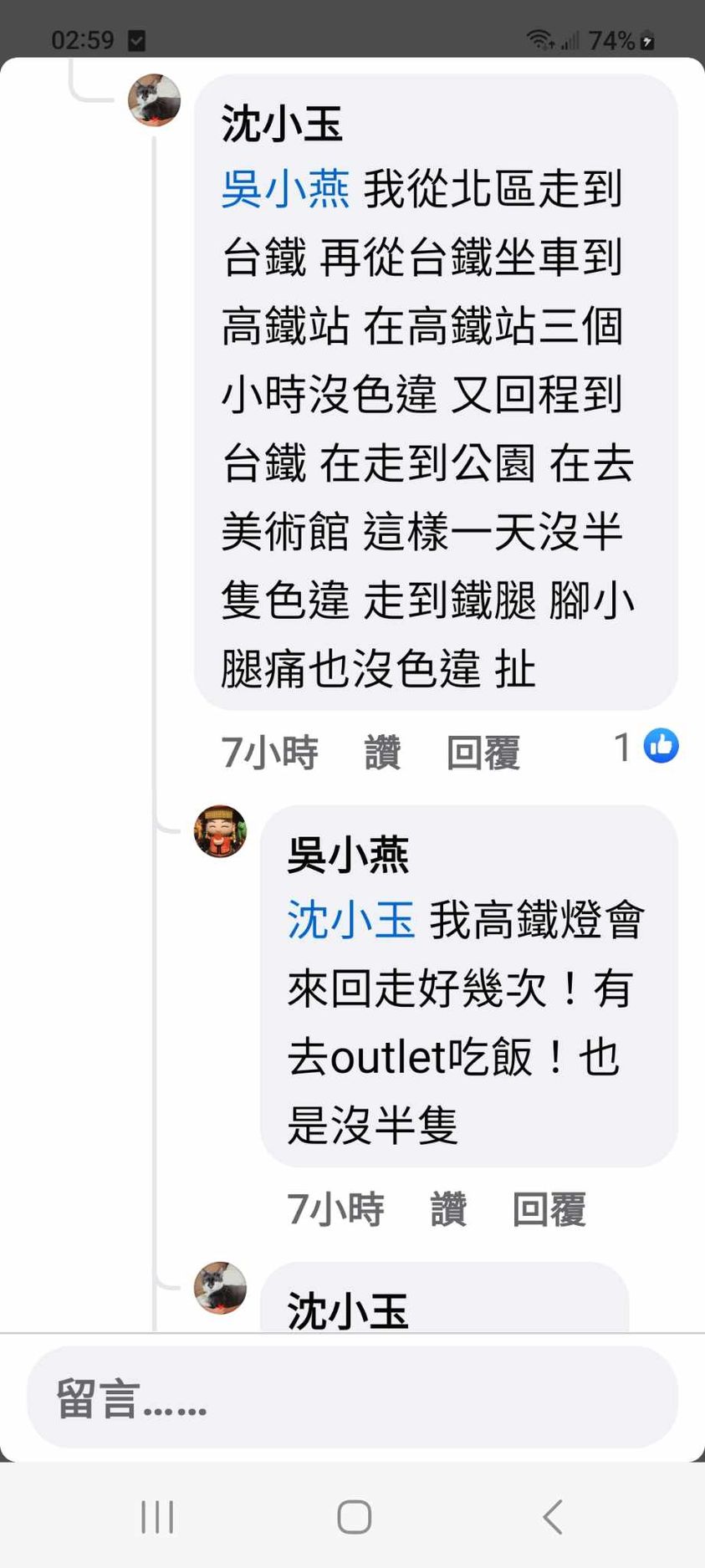The height and width of the screenshot is (1568, 705).
Task: Go to the home screen via navigation bar
Action: click(x=354, y=1516)
